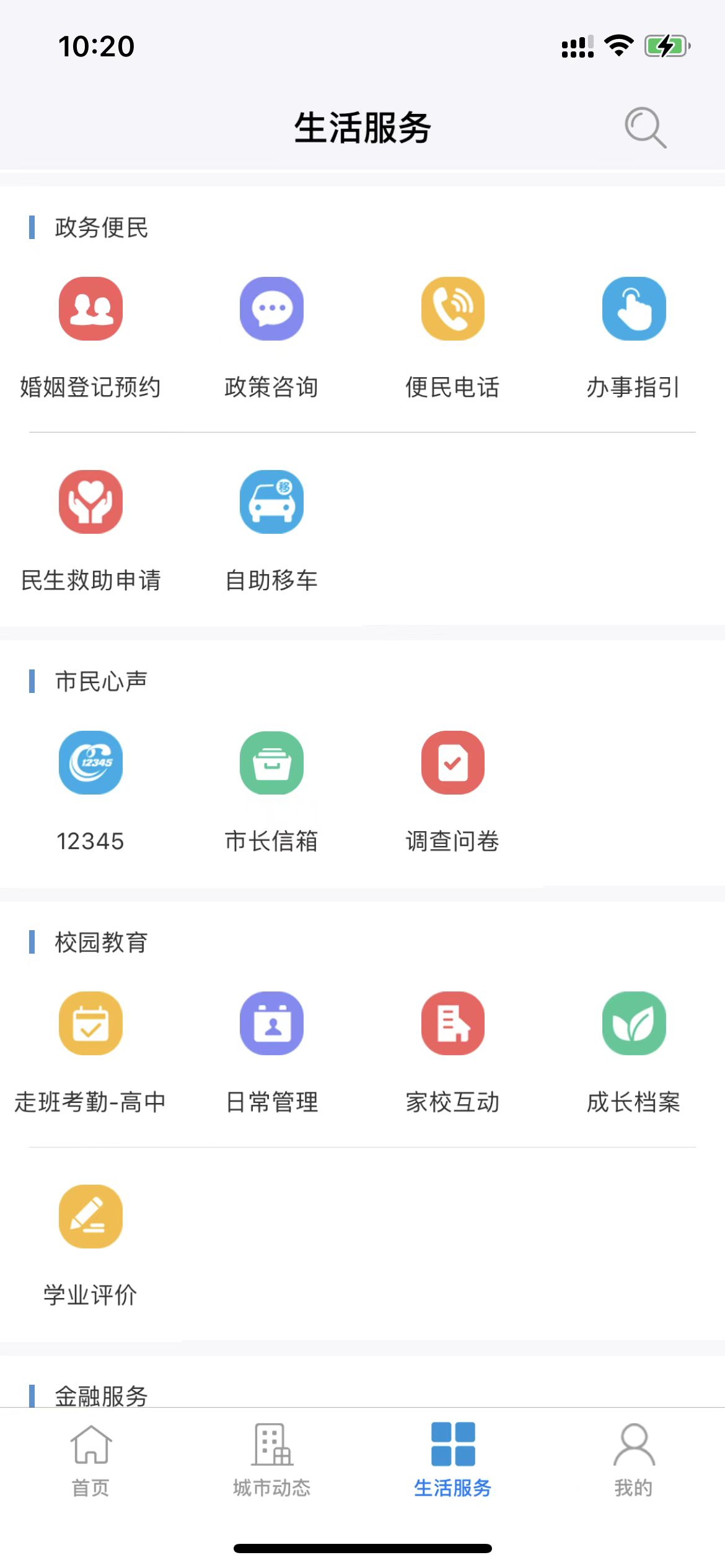Open 走班考勤-高中 attendance

coord(91,1024)
